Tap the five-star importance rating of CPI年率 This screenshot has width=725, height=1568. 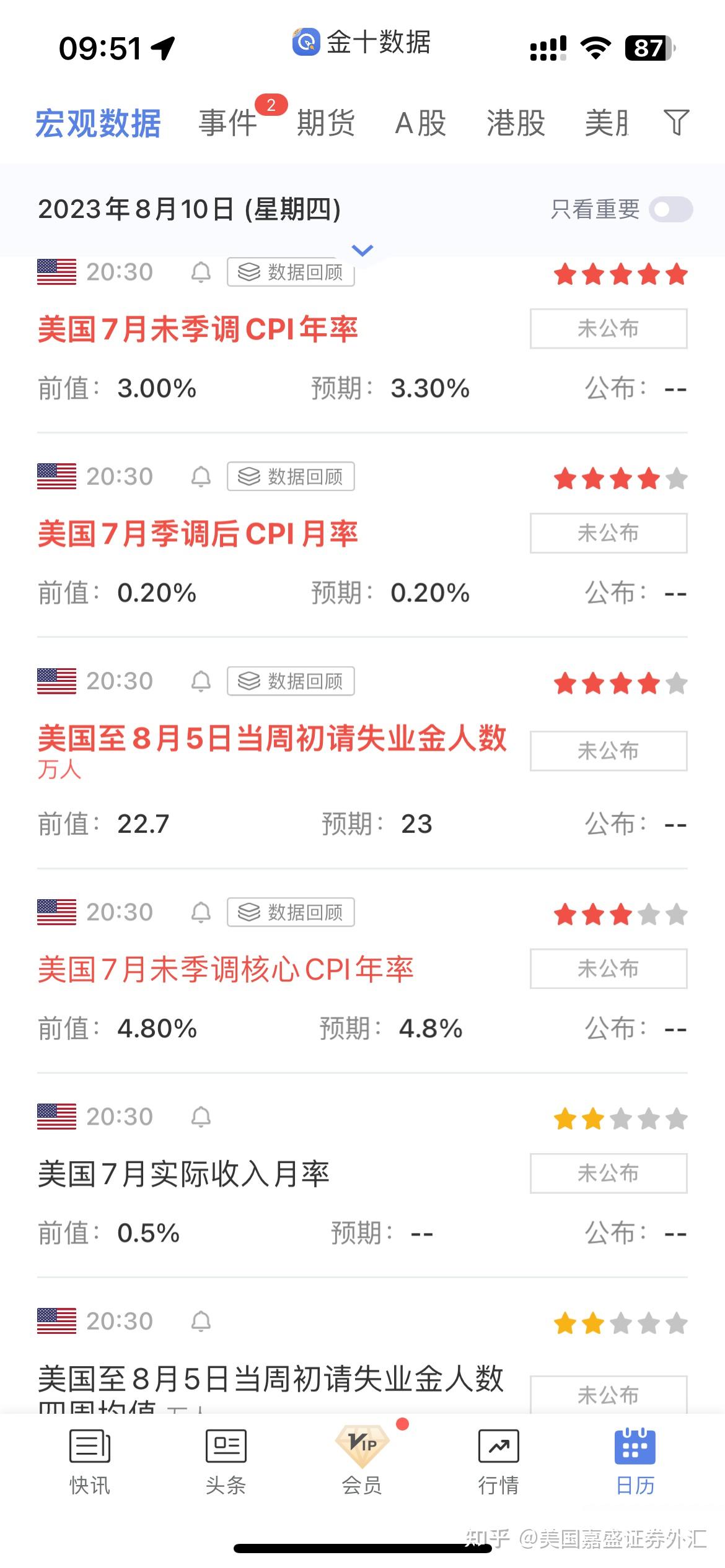(620, 275)
